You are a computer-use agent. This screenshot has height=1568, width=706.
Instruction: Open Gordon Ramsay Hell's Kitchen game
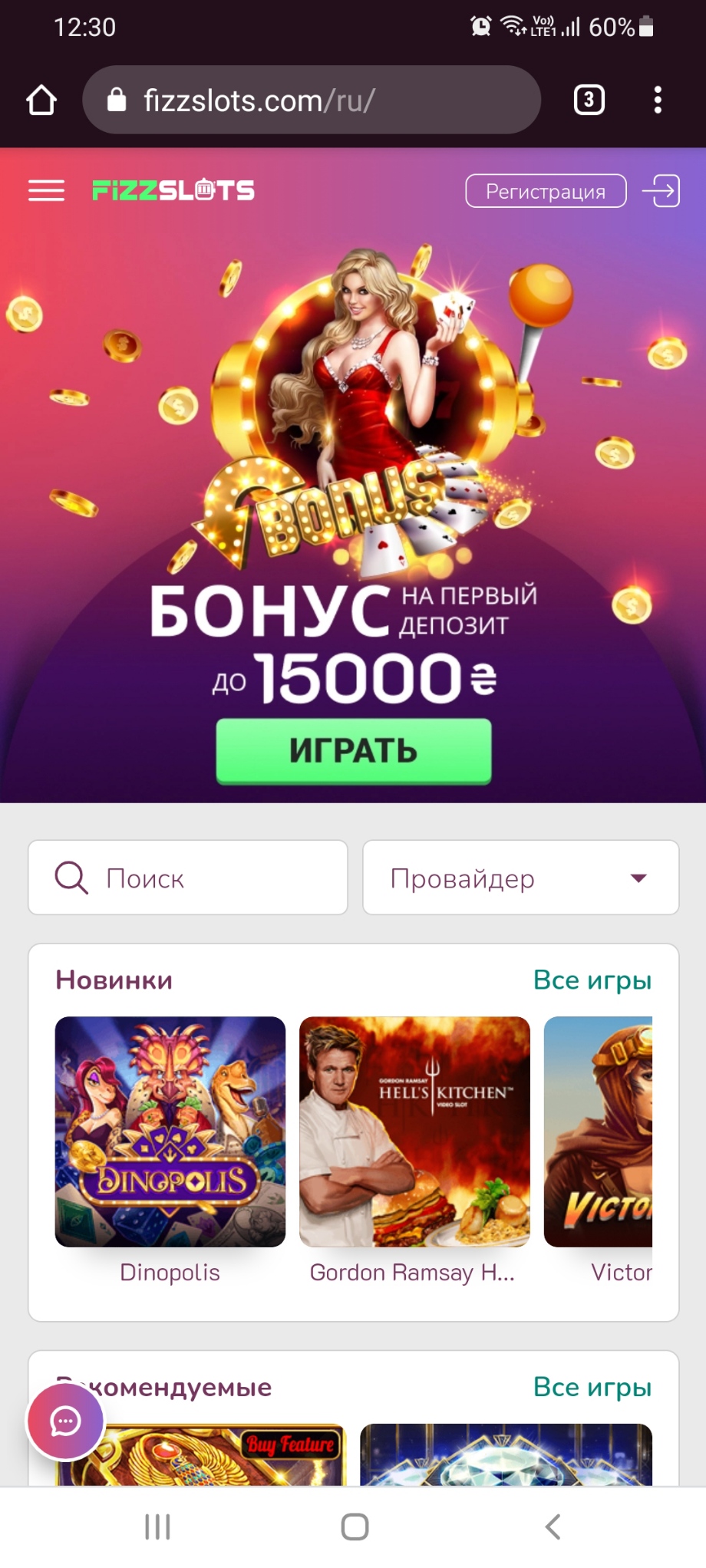coord(414,1132)
